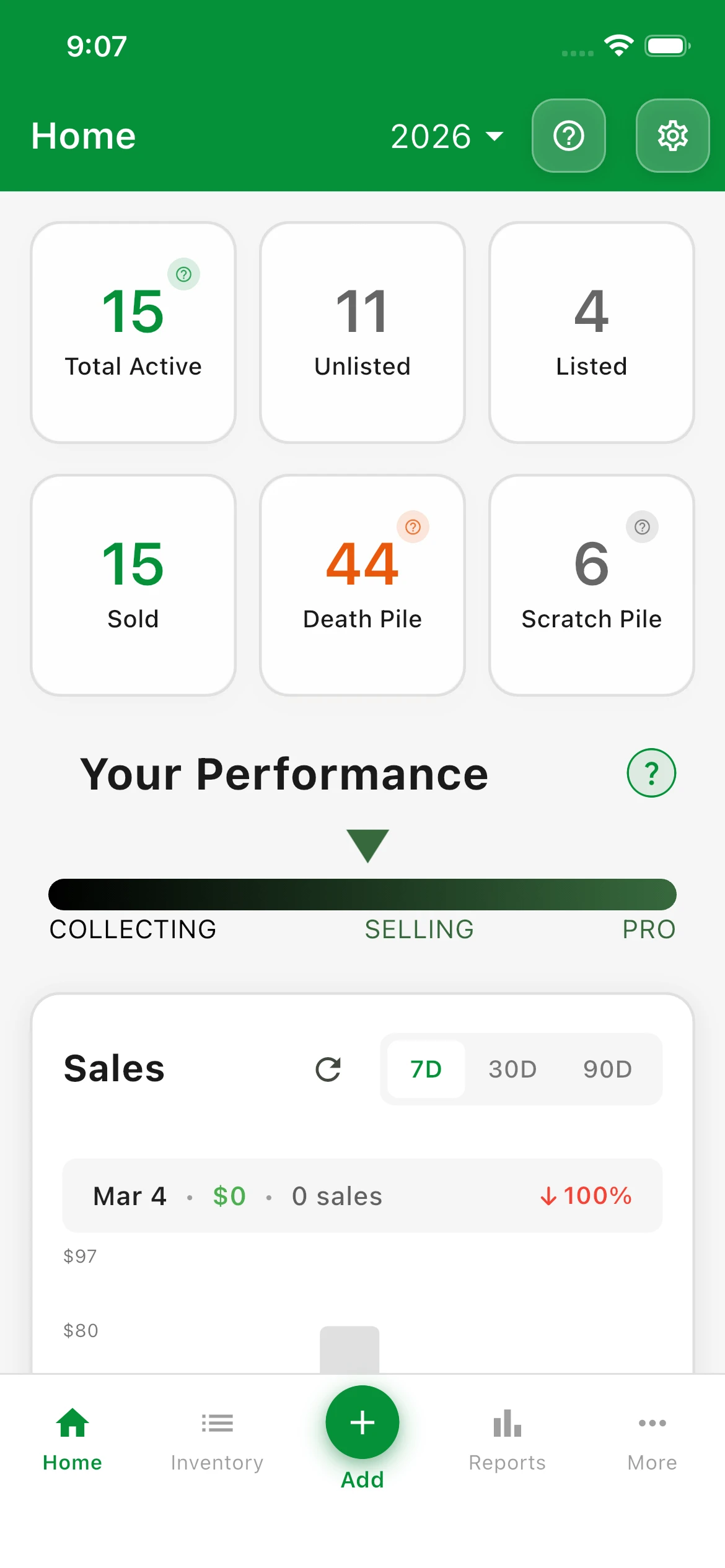The image size is (725, 1568).
Task: Tap the Add button to add an item
Action: click(362, 1422)
